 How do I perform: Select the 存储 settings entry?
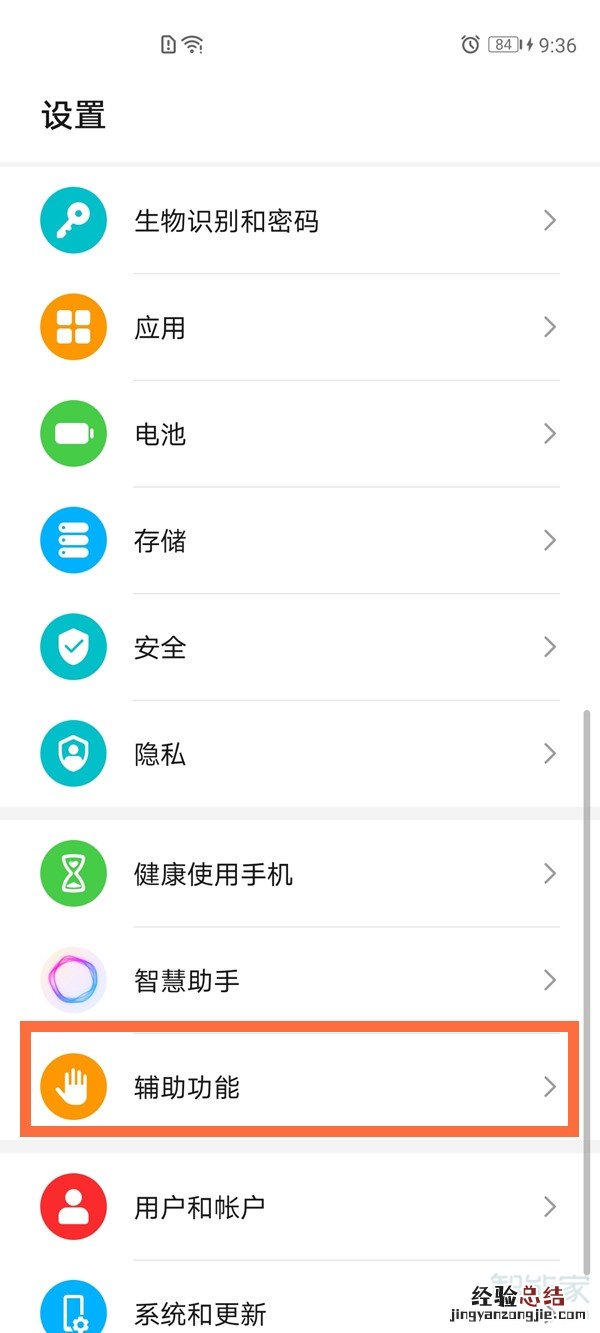coord(300,541)
